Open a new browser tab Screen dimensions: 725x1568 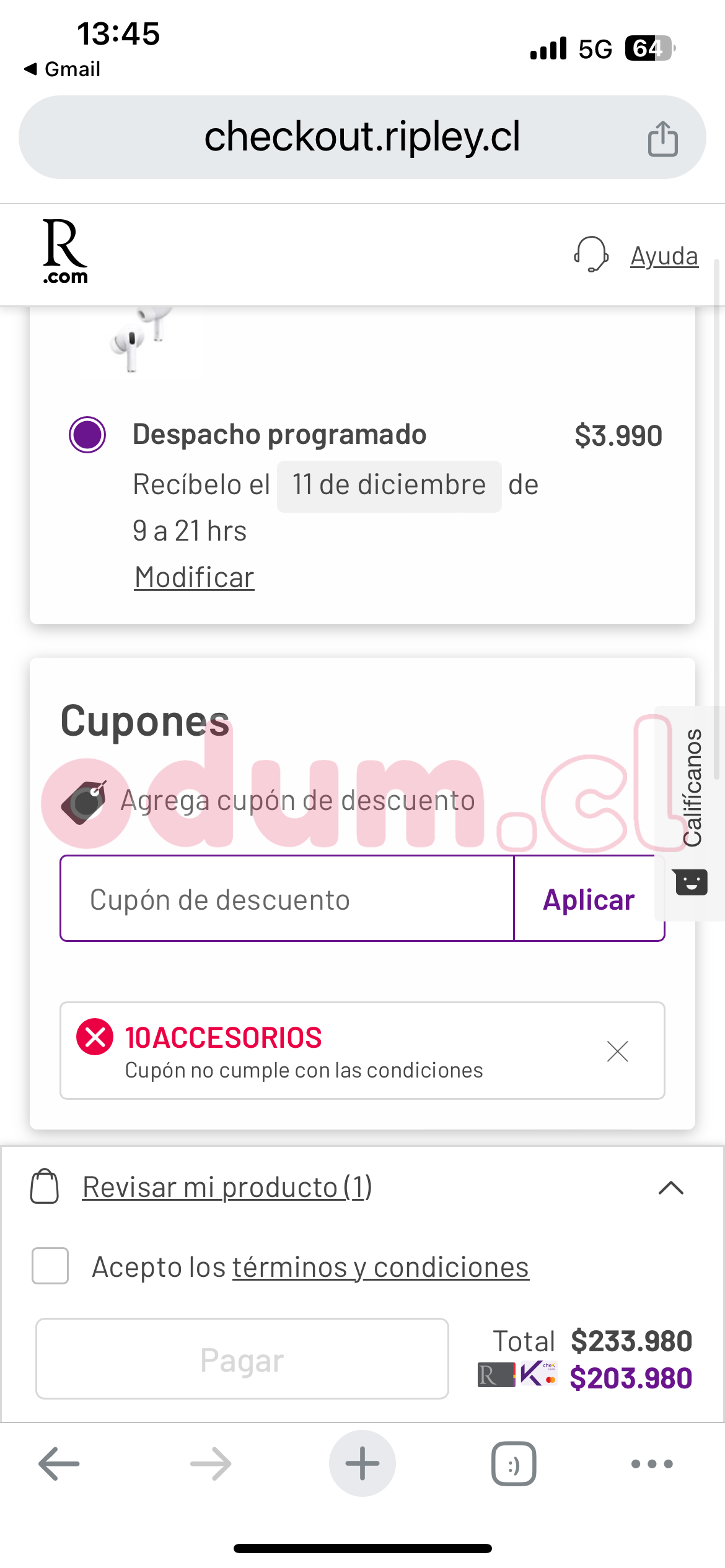(x=362, y=1464)
